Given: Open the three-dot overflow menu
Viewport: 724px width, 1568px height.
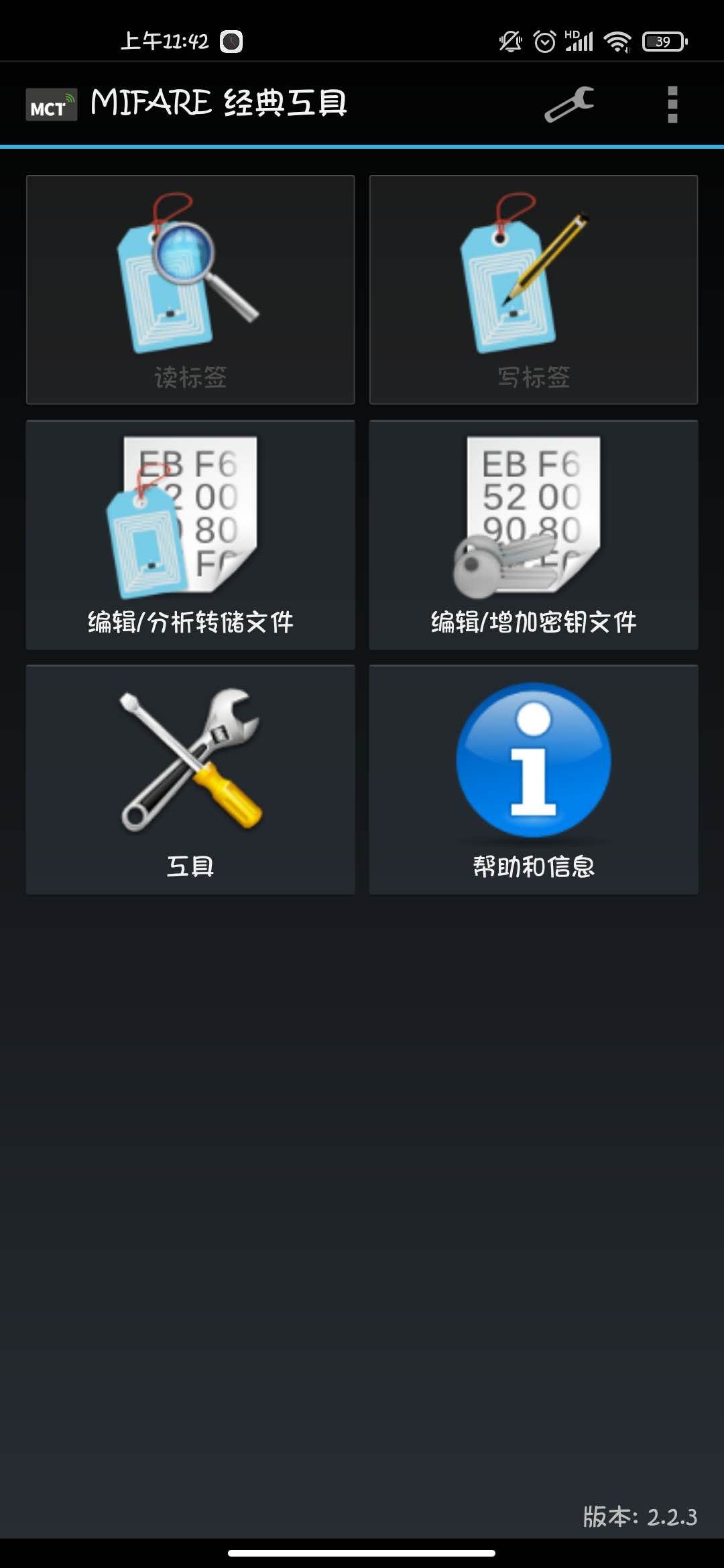Looking at the screenshot, I should pyautogui.click(x=672, y=105).
